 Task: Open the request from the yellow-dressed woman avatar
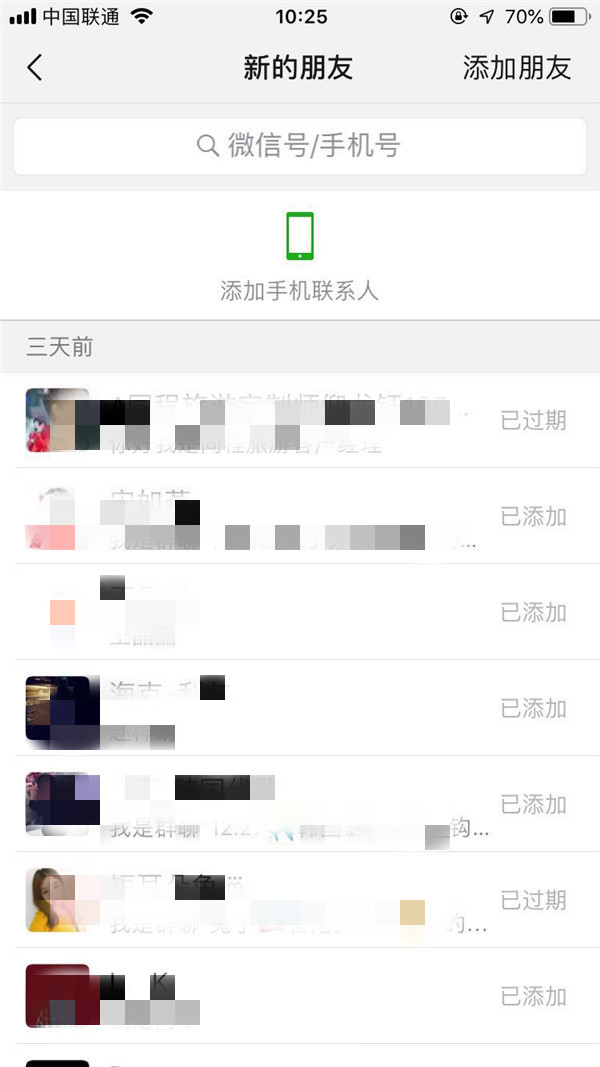pyautogui.click(x=300, y=900)
